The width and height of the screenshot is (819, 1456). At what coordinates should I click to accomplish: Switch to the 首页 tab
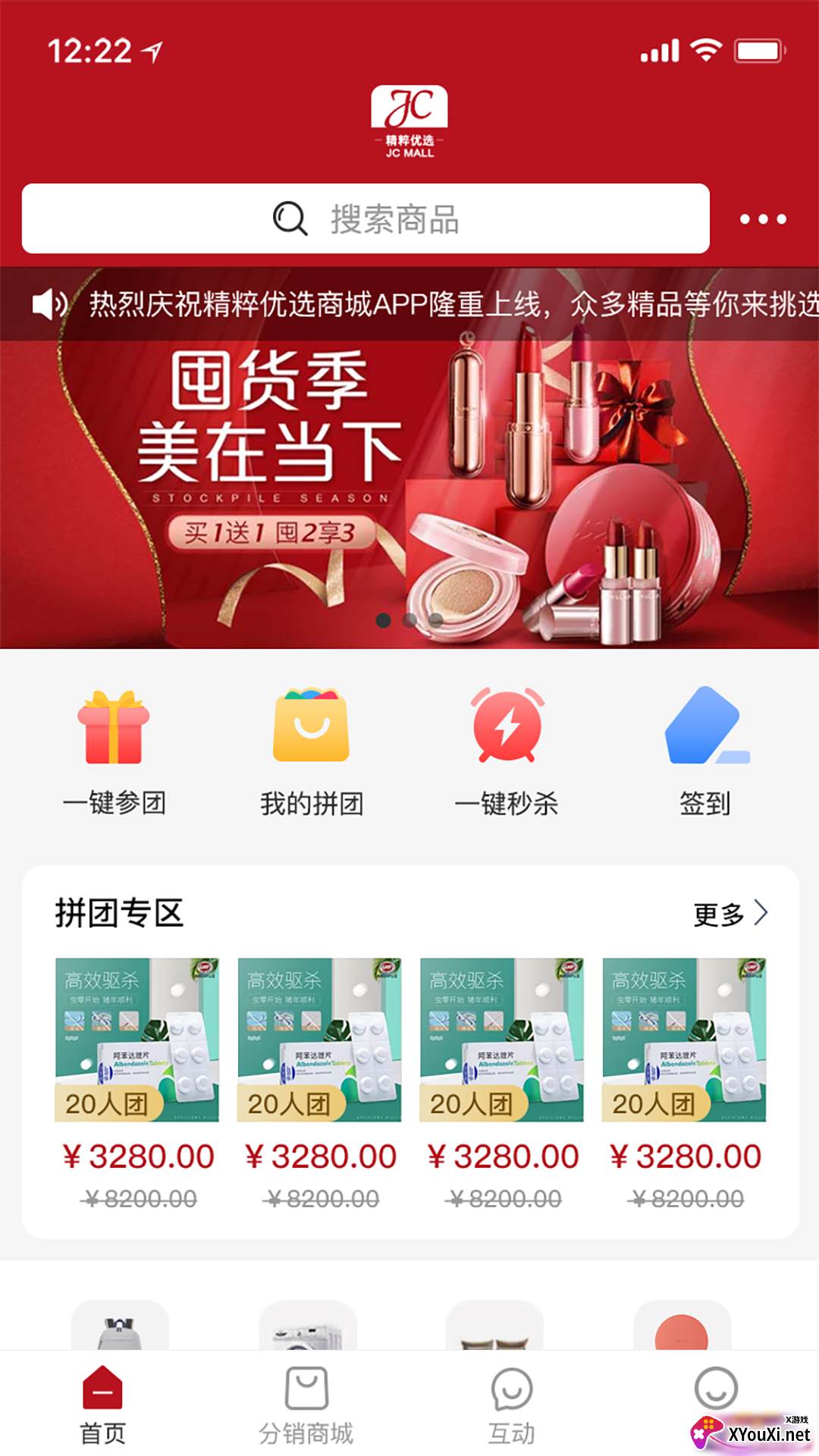[102, 1407]
